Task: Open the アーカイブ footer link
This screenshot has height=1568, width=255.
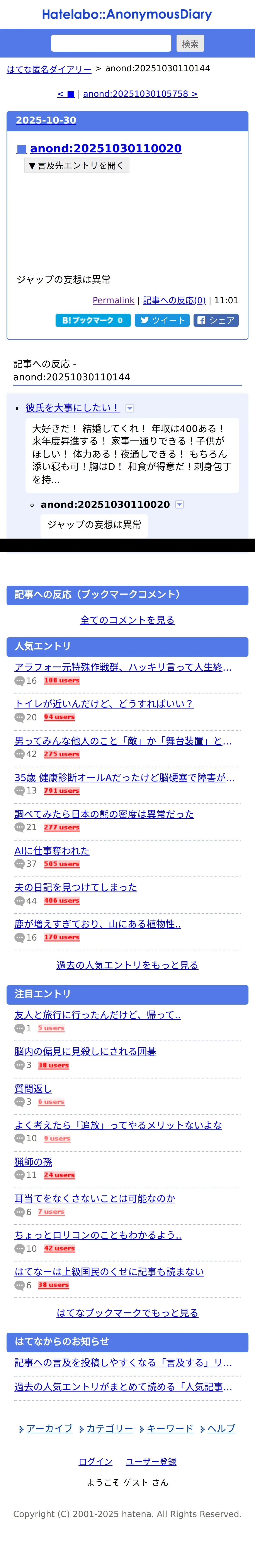Action: (49, 1428)
